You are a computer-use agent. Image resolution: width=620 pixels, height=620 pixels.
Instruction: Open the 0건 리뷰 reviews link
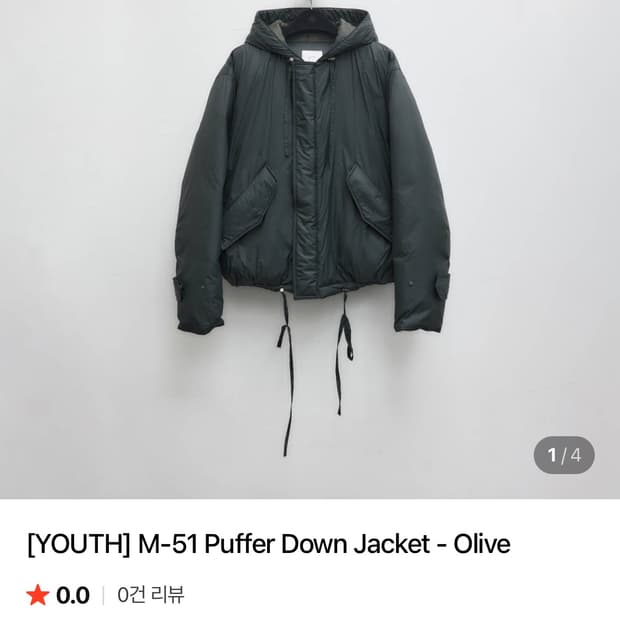pos(151,595)
